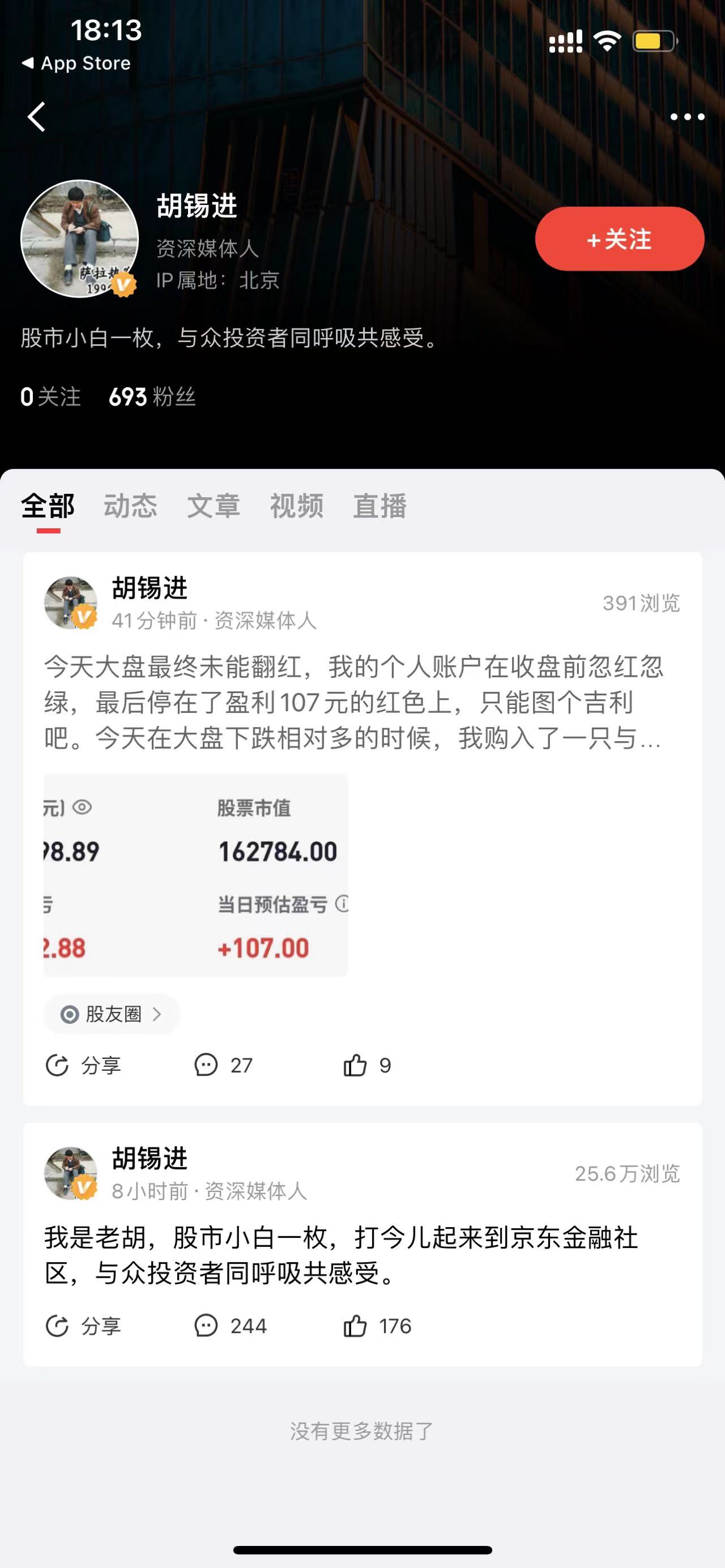Like the post with 176 likes
This screenshot has width=725, height=1568.
(377, 1326)
